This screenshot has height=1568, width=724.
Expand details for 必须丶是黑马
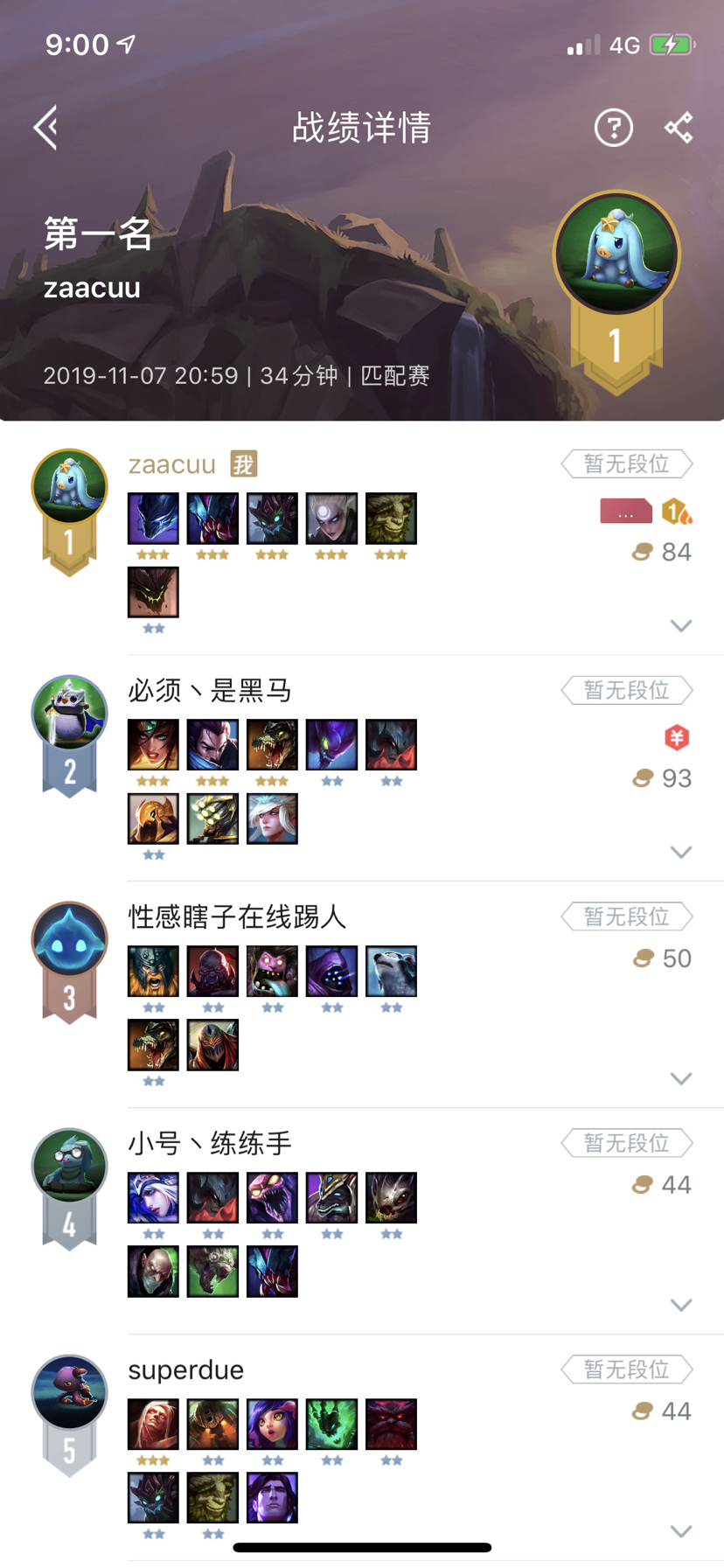(x=680, y=852)
